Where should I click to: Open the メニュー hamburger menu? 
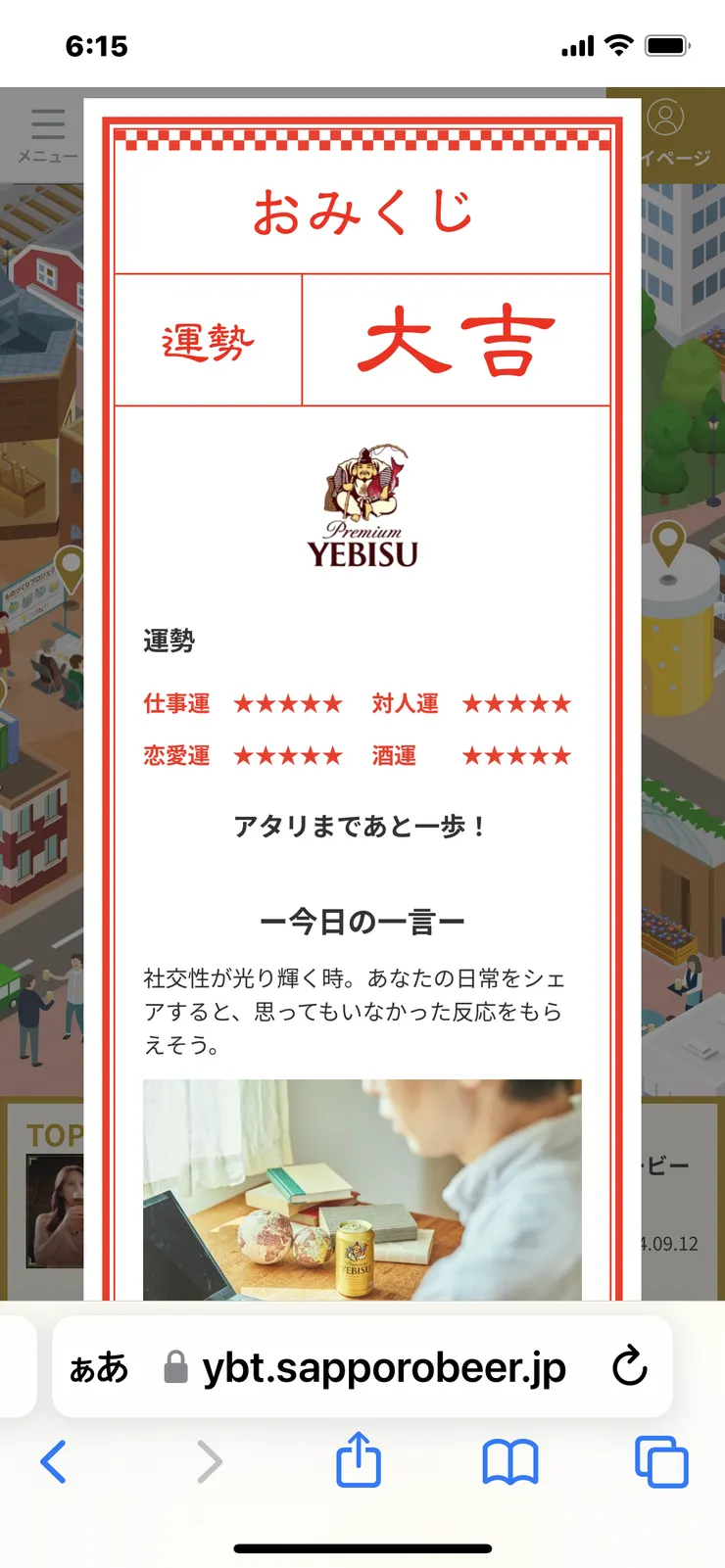click(47, 134)
